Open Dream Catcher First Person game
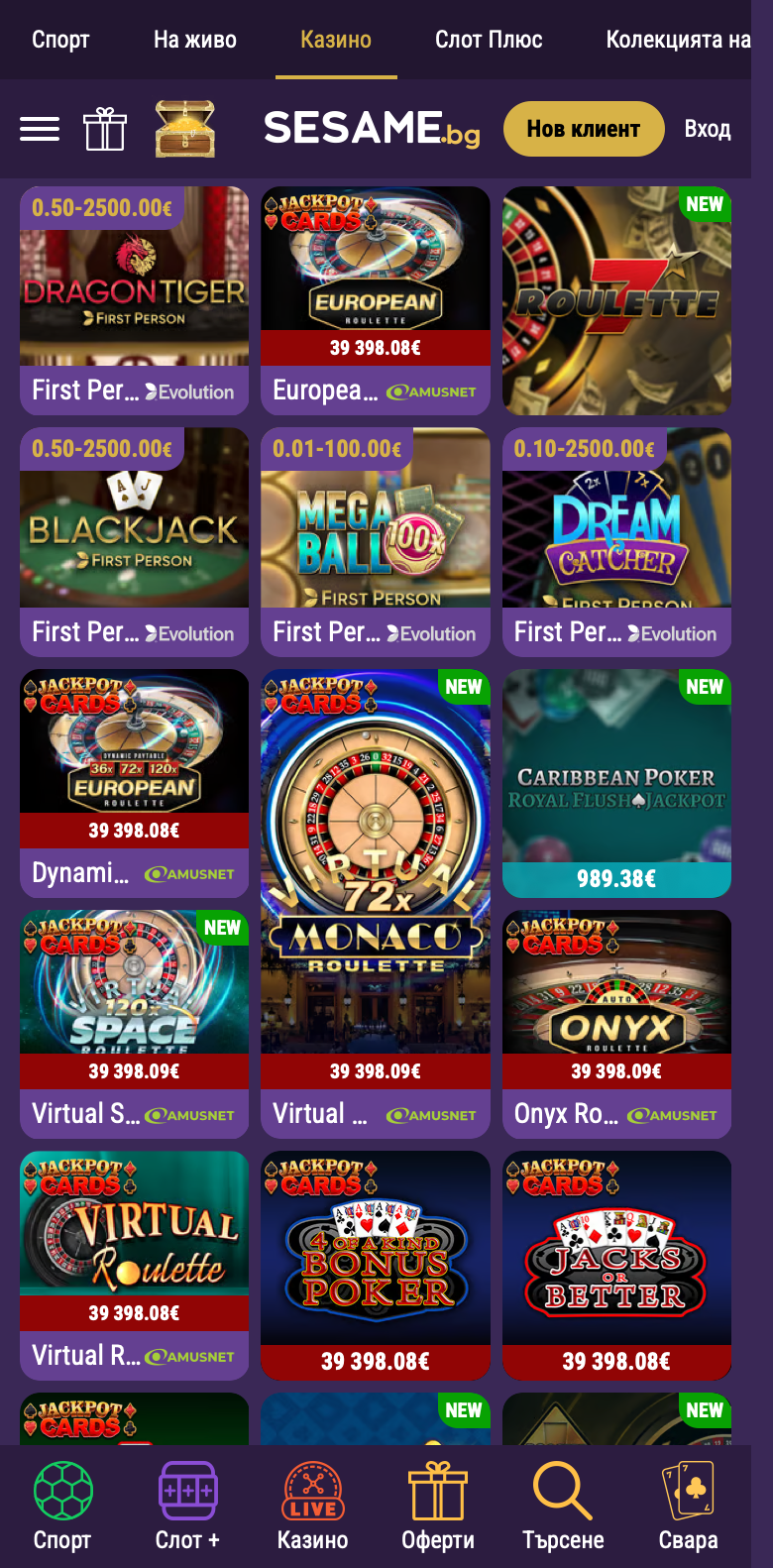Screen dimensions: 773x1568 pos(616,542)
